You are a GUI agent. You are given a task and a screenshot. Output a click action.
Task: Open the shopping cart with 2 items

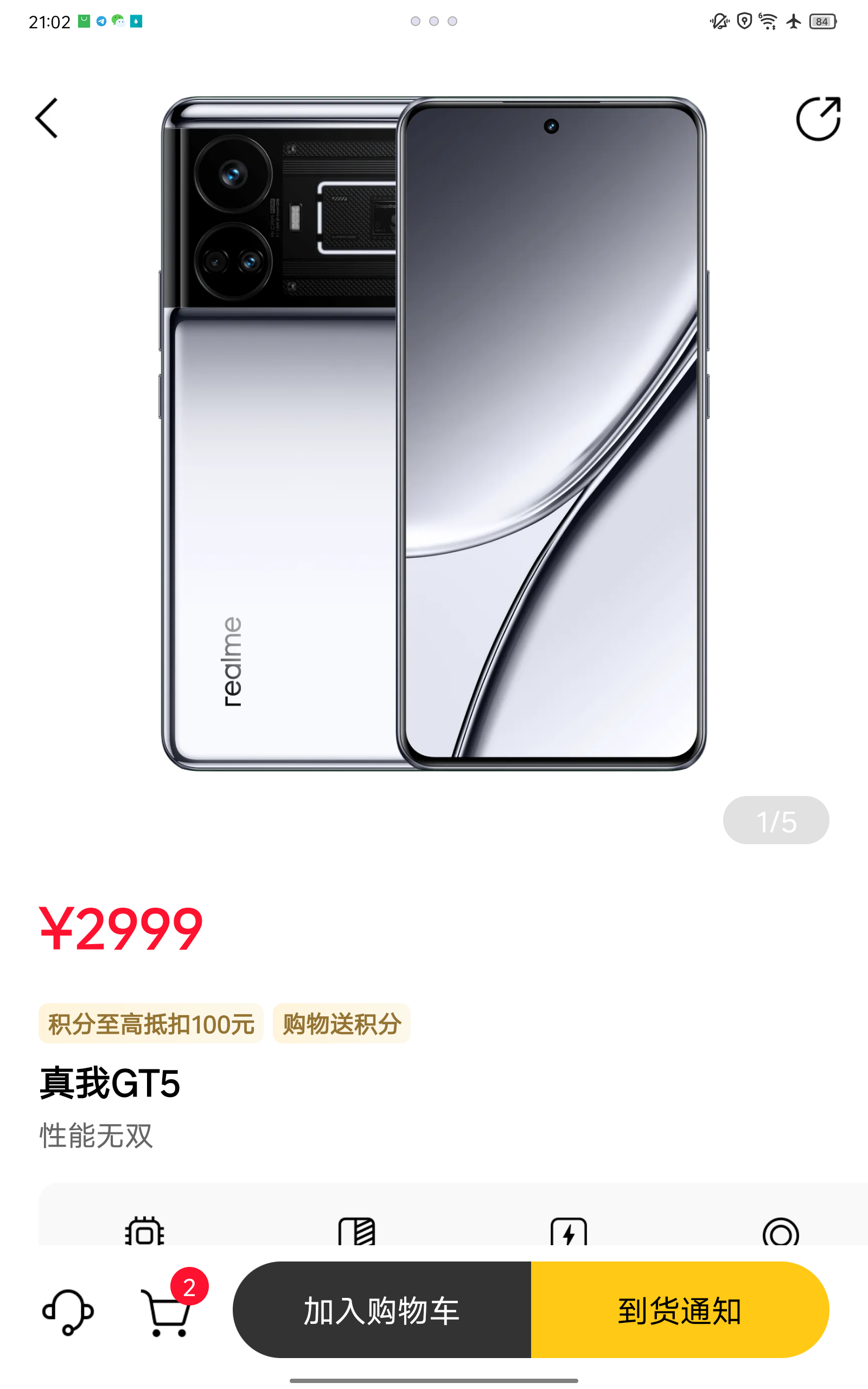(168, 1311)
